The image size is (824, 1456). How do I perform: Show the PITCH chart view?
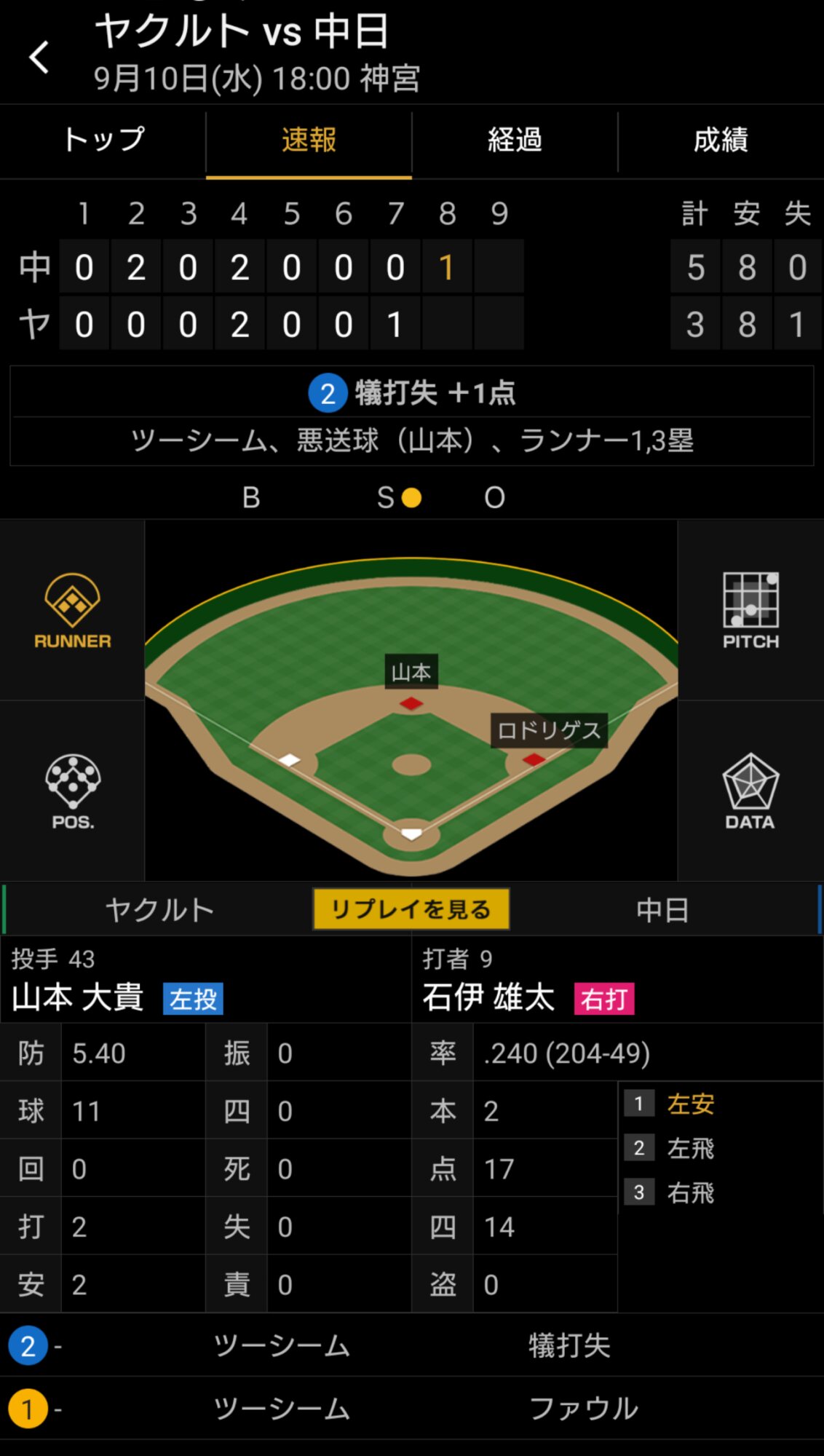click(x=750, y=610)
